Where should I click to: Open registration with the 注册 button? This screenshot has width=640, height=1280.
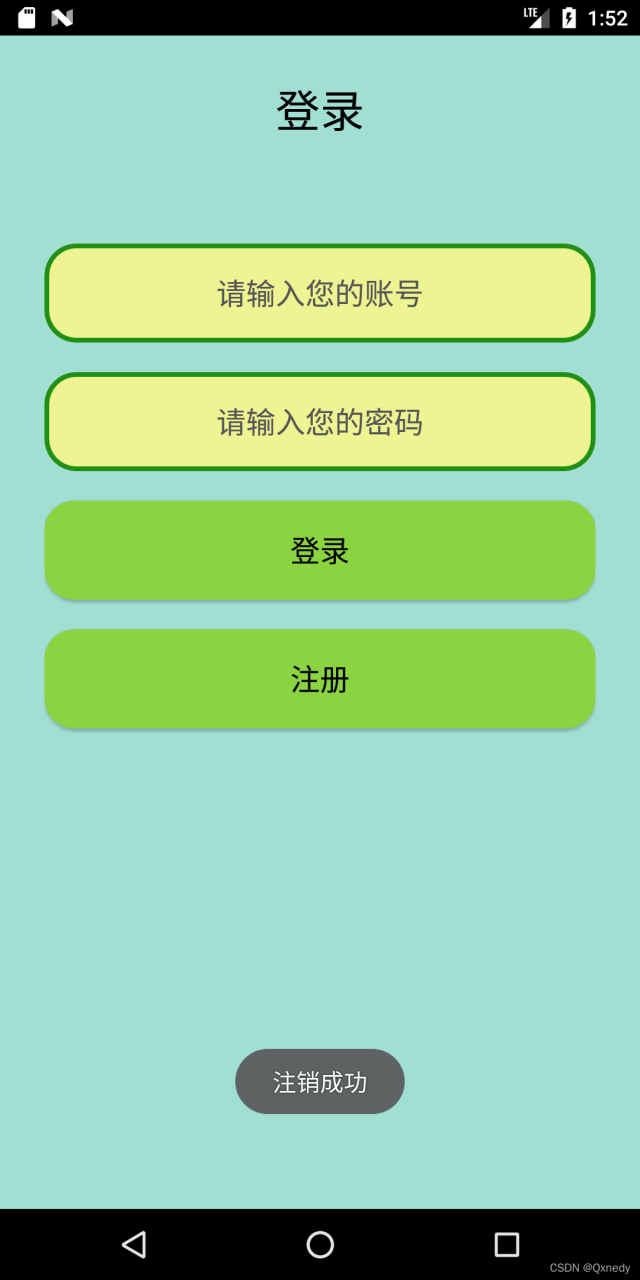(x=320, y=679)
